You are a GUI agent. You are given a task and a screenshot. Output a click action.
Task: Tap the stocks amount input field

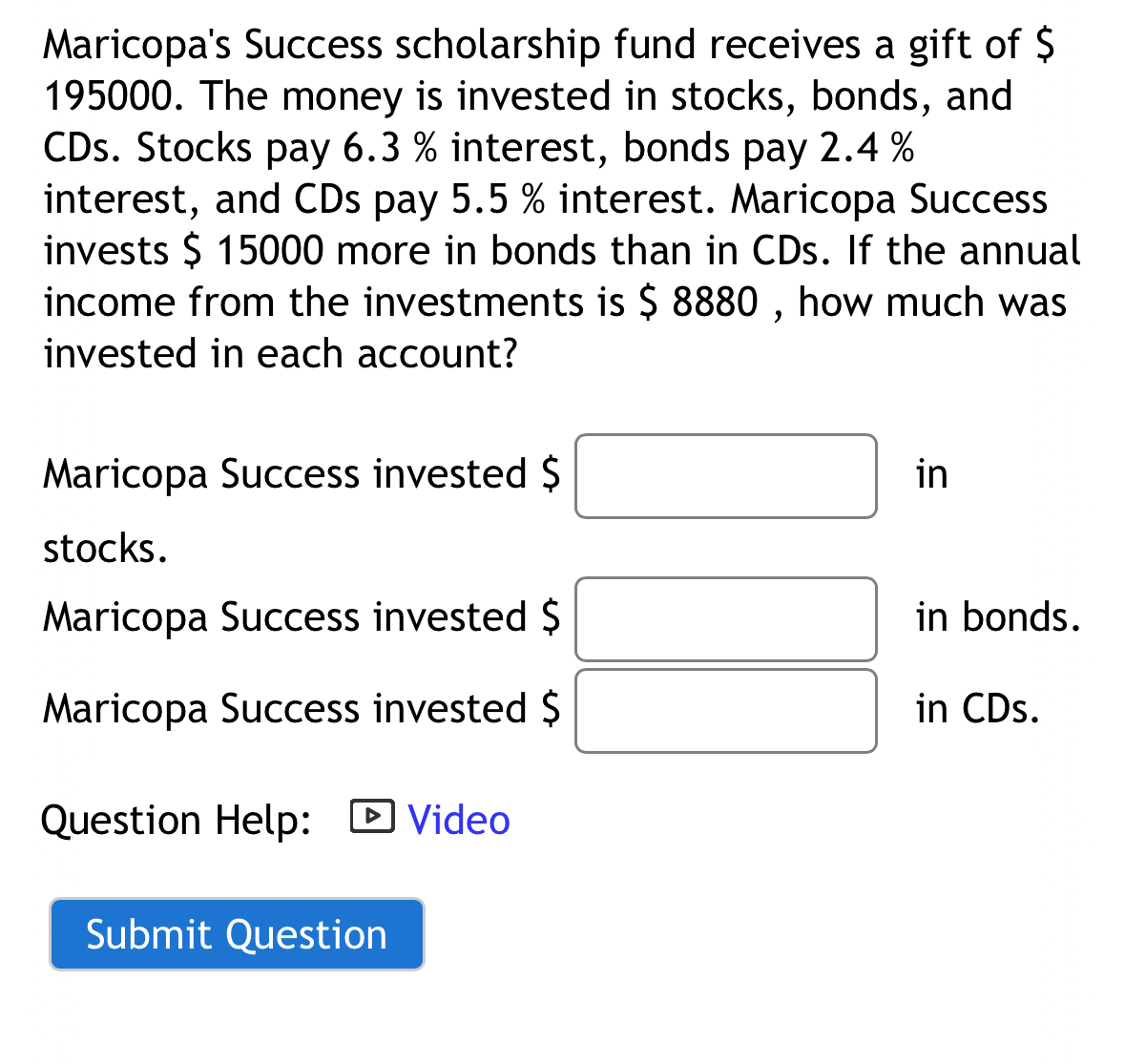[725, 476]
